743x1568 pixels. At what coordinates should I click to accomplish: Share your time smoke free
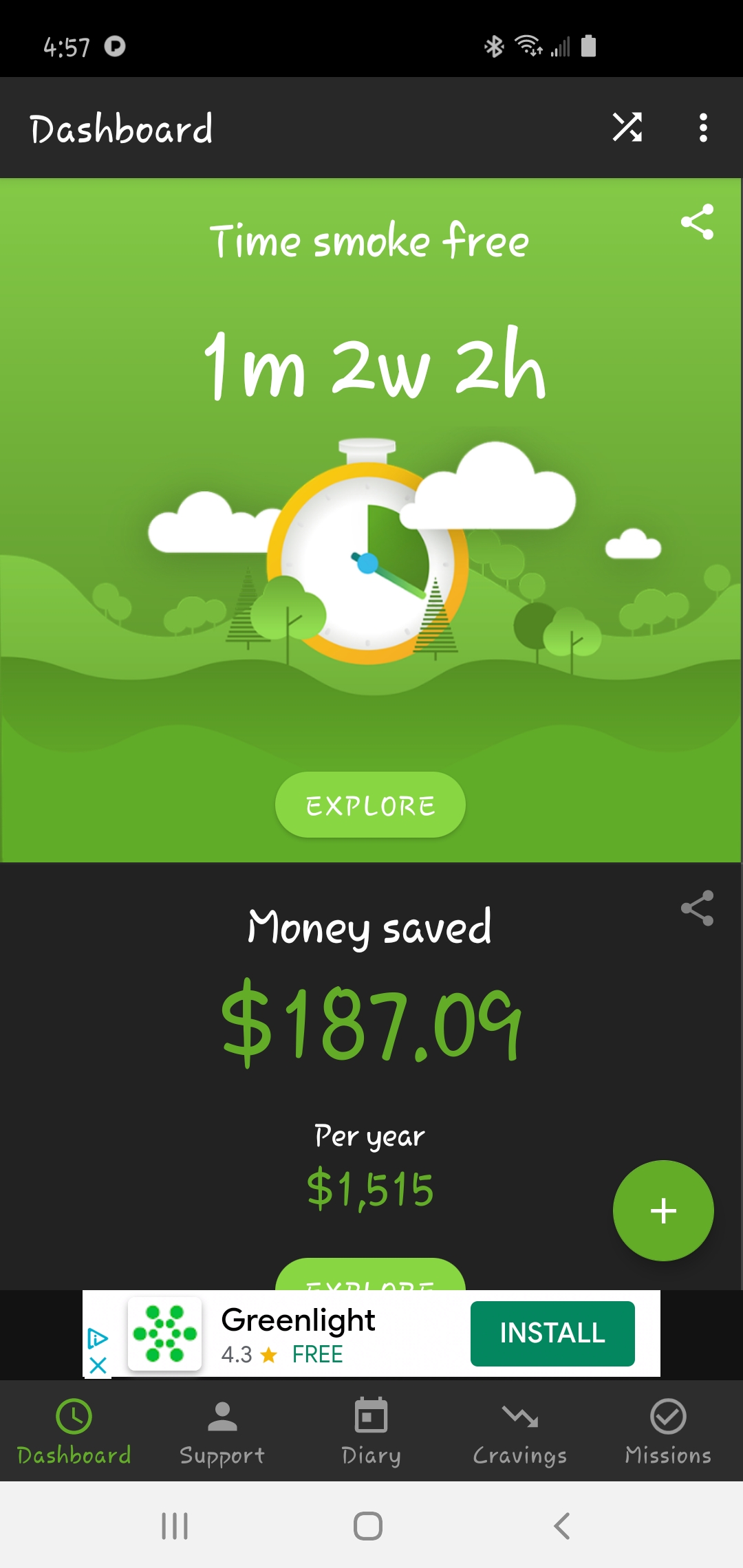[x=697, y=222]
